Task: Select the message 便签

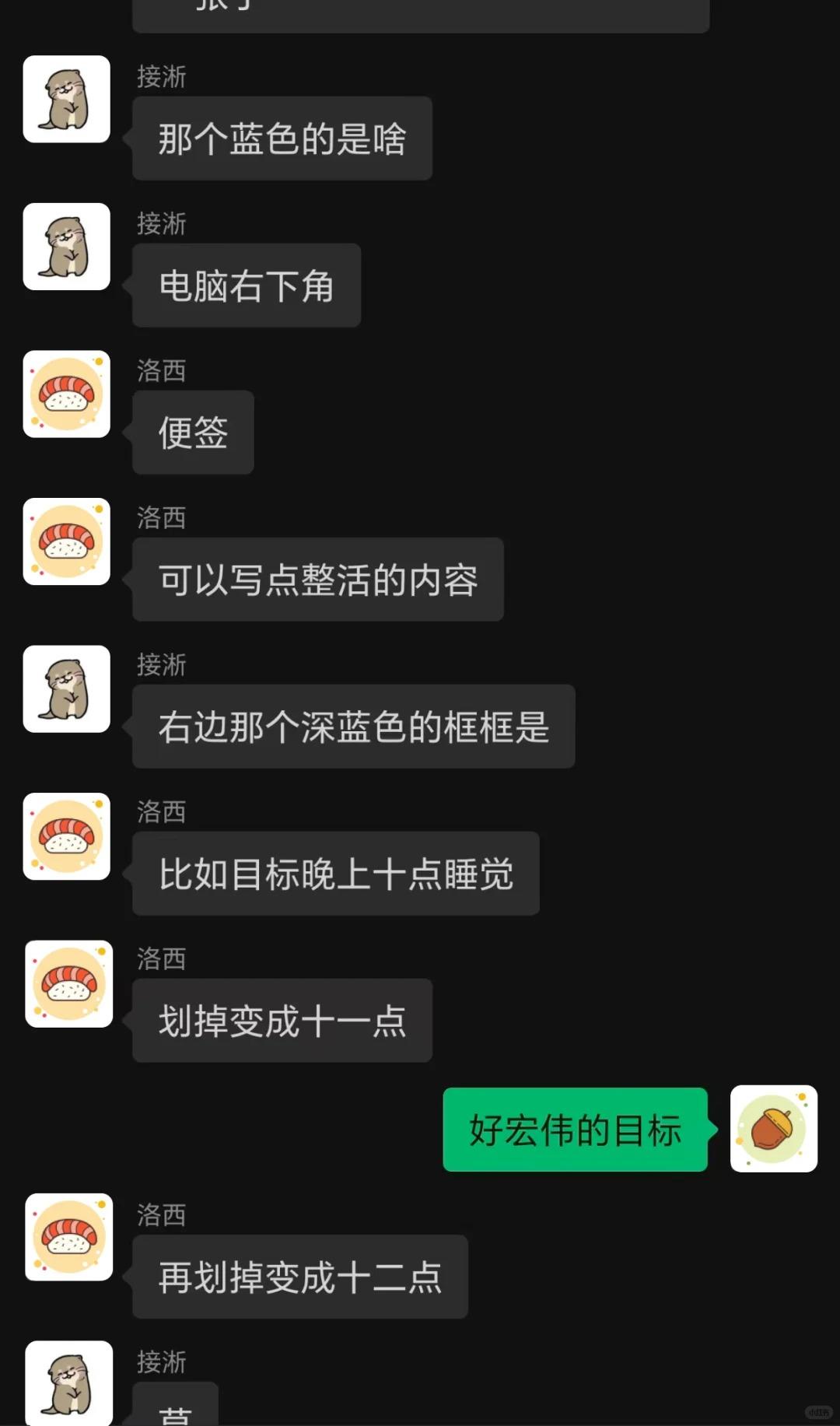Action: (192, 433)
